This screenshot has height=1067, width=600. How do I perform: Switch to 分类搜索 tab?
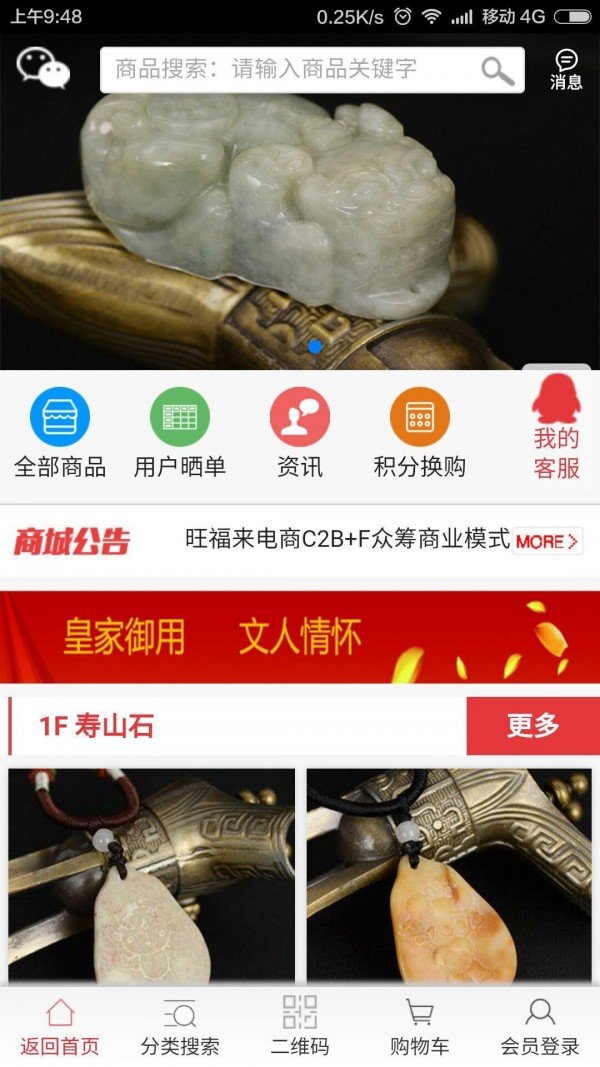[x=180, y=1027]
